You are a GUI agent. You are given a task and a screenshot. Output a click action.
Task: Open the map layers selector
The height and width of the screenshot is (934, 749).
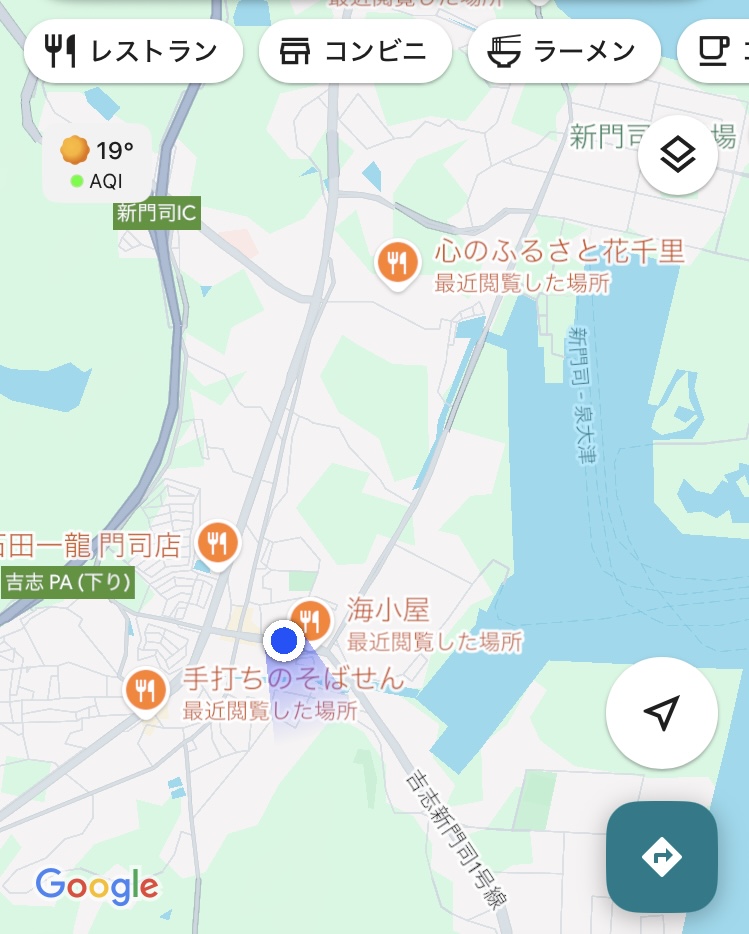pyautogui.click(x=677, y=156)
